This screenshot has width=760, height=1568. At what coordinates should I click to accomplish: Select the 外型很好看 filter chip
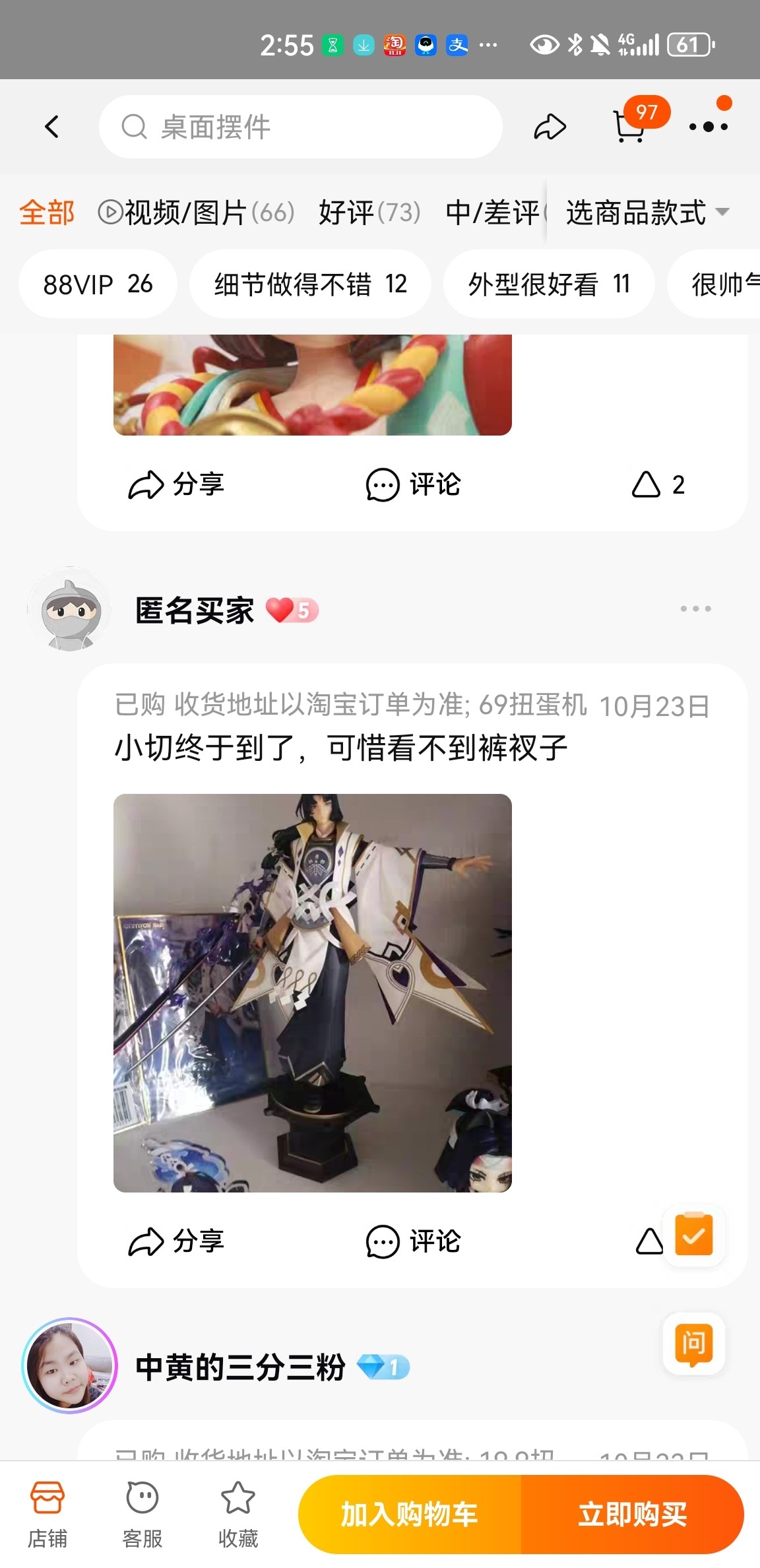[549, 284]
